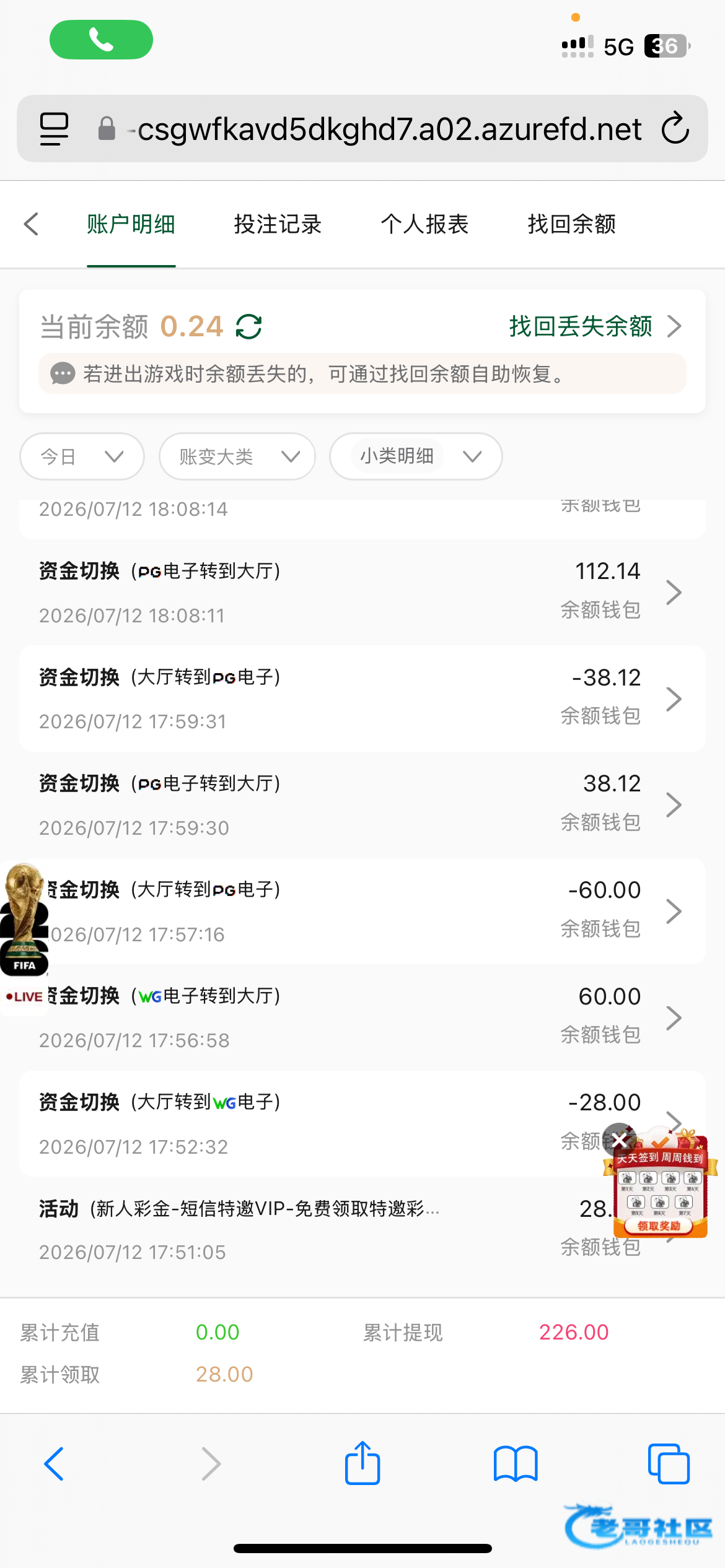
Task: Refresh the current balance
Action: pyautogui.click(x=249, y=326)
